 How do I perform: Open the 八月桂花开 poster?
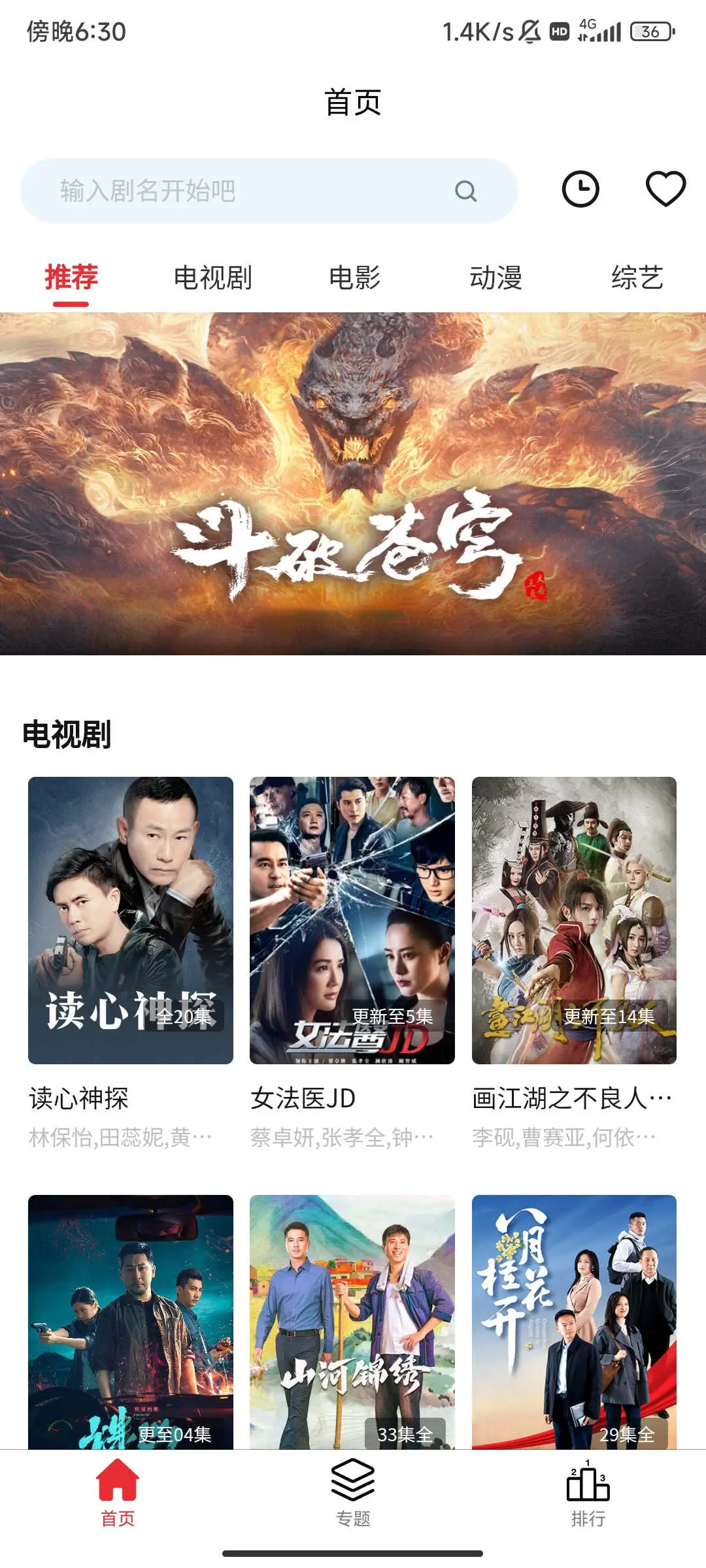point(574,1326)
